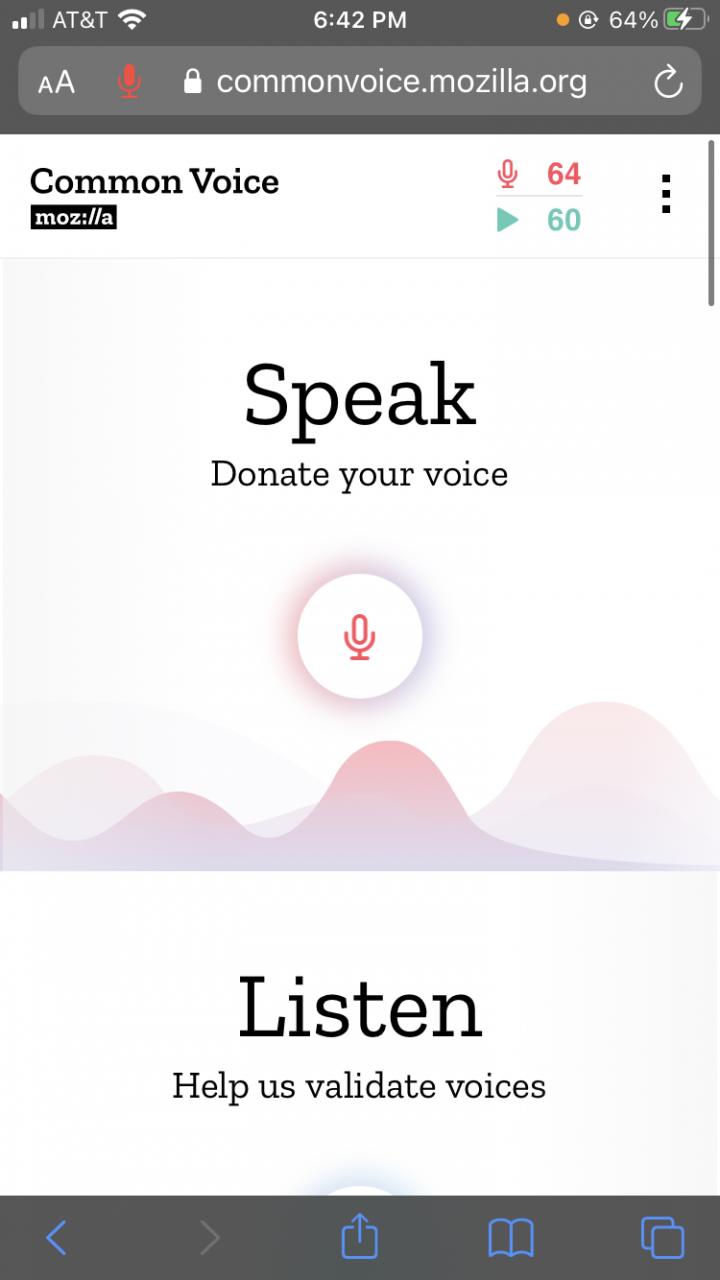The height and width of the screenshot is (1280, 720).
Task: Open the recorded clips count of 64
Action: [x=540, y=175]
